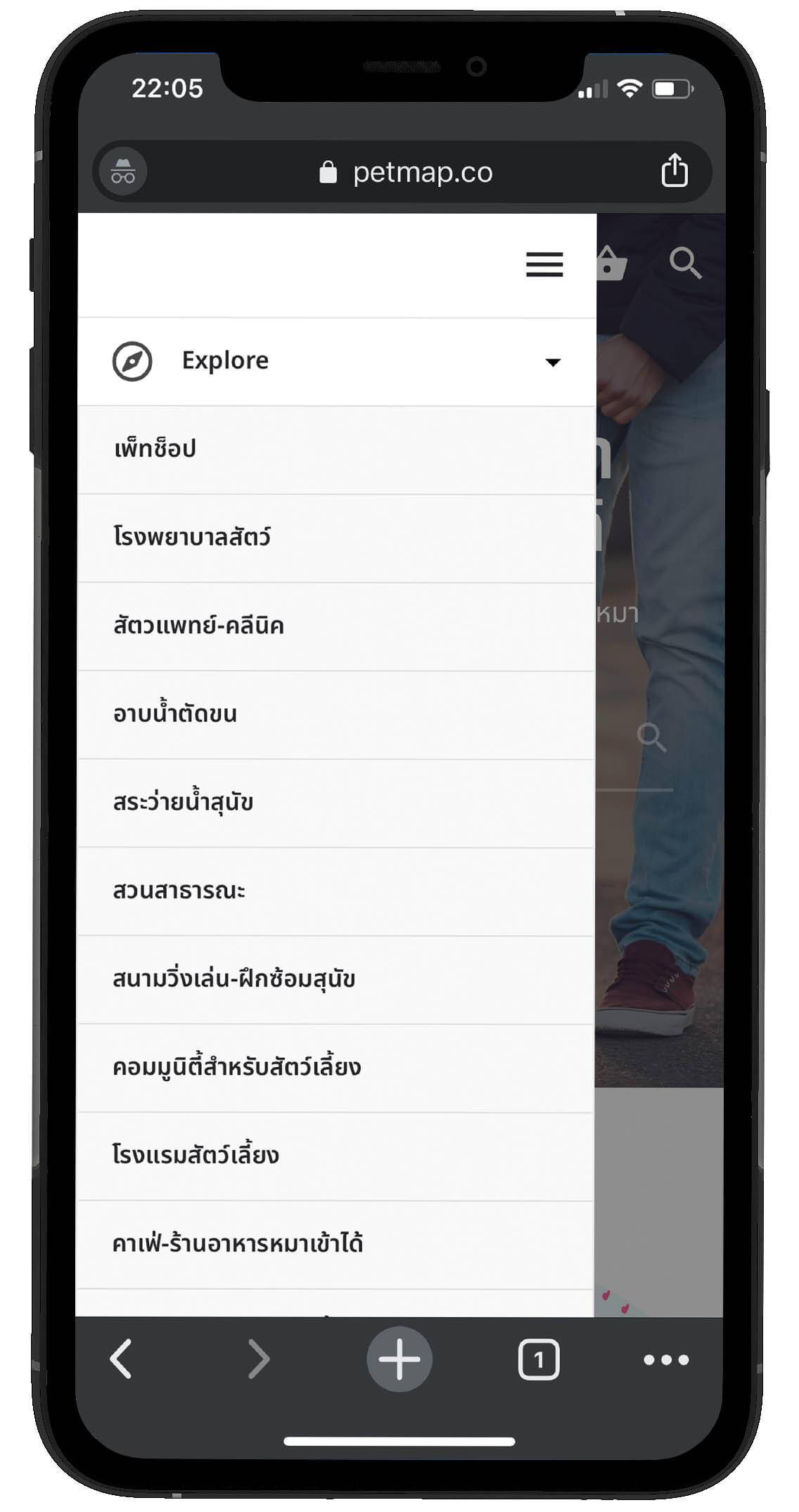Select สัตวแพทย์-คลีนิค menu item
Screen dimensions: 799x1512
[198, 626]
